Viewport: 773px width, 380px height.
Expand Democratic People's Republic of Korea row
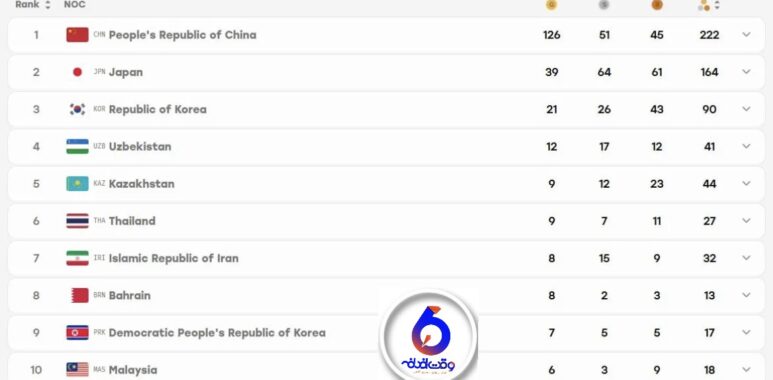746,332
